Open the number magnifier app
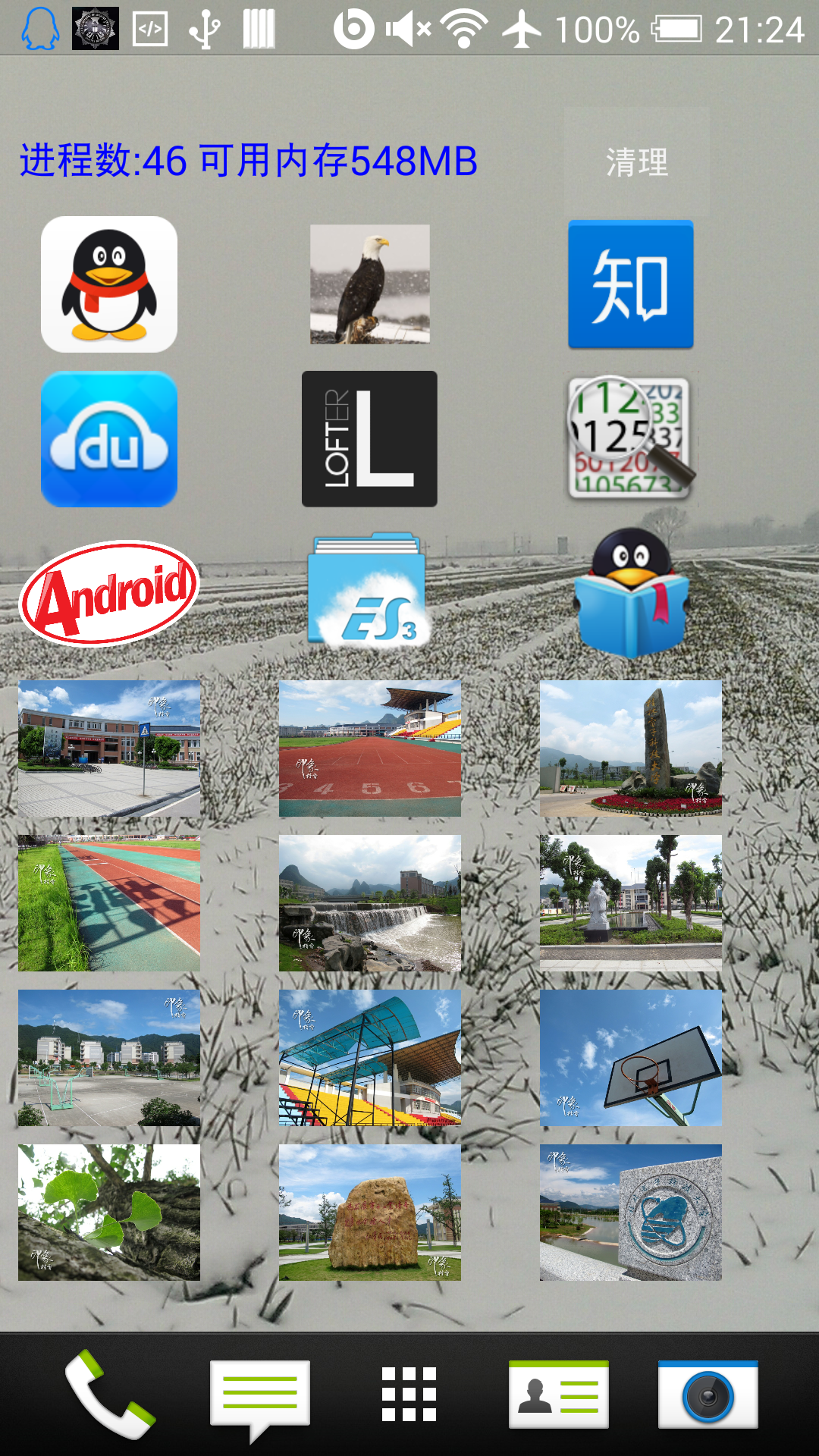 [x=631, y=439]
